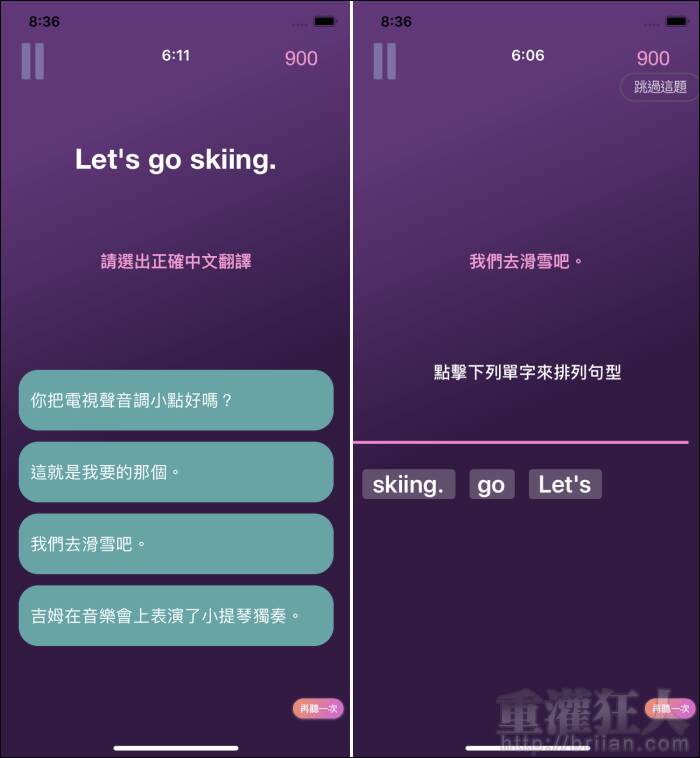Choose the word tile Let's
The width and height of the screenshot is (700, 758).
pyautogui.click(x=564, y=485)
